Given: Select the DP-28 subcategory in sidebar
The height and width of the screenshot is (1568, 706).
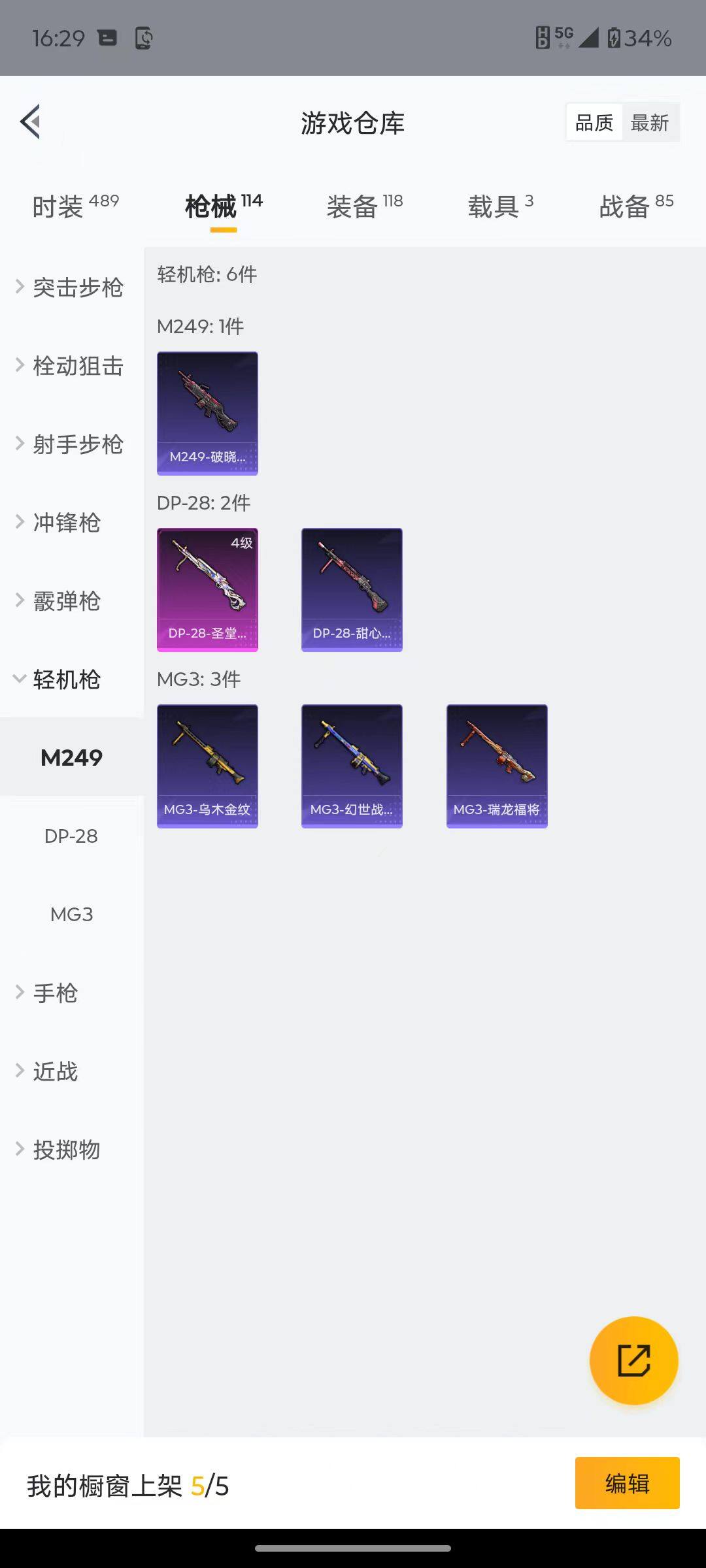Looking at the screenshot, I should click(x=70, y=836).
